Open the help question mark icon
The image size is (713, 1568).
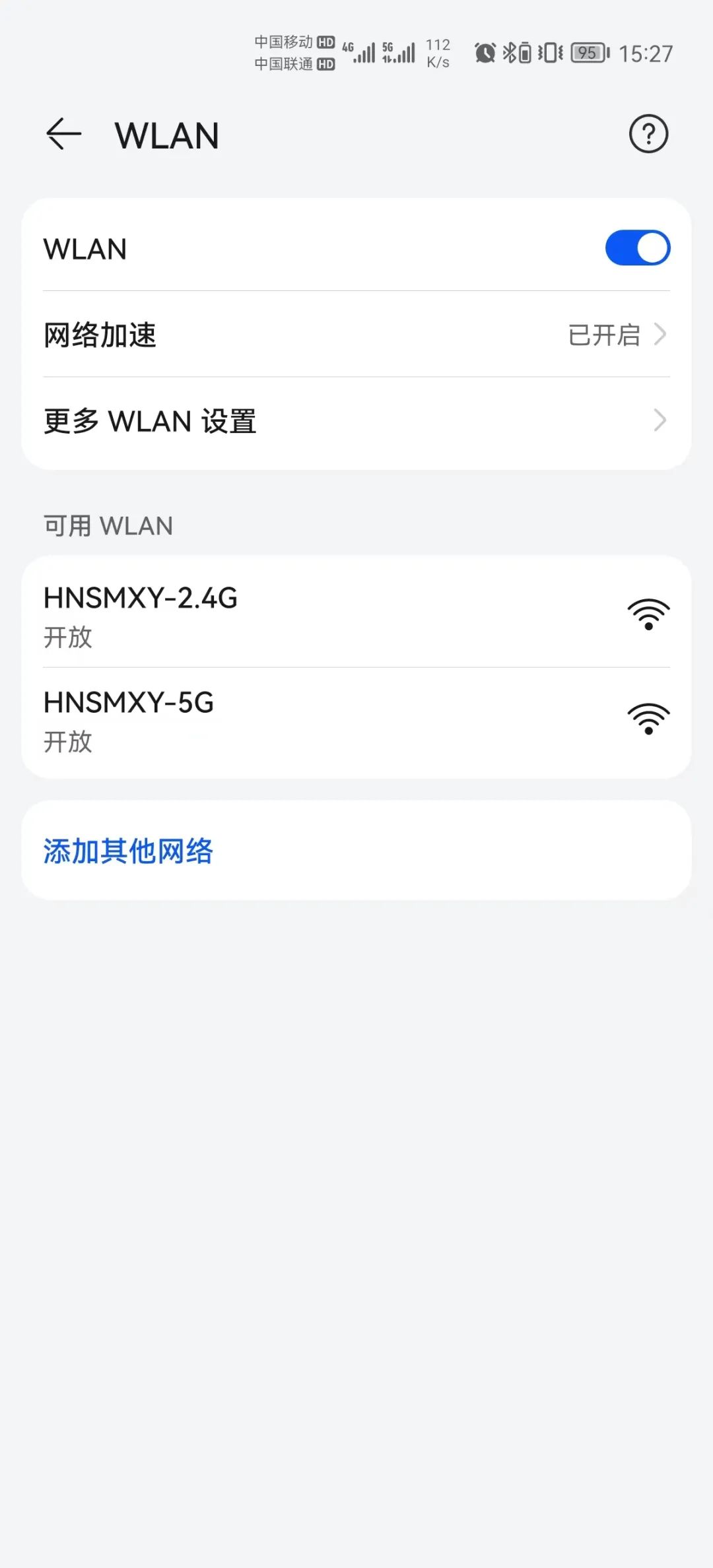coord(648,134)
